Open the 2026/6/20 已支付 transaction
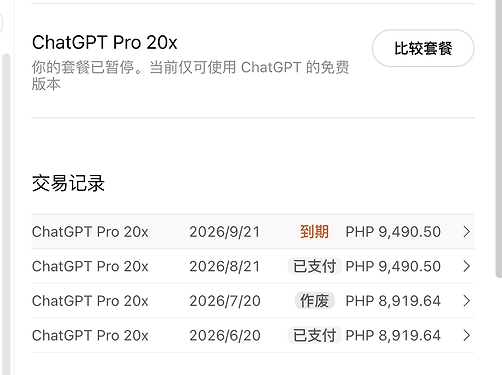The image size is (502, 375). pyautogui.click(x=253, y=335)
